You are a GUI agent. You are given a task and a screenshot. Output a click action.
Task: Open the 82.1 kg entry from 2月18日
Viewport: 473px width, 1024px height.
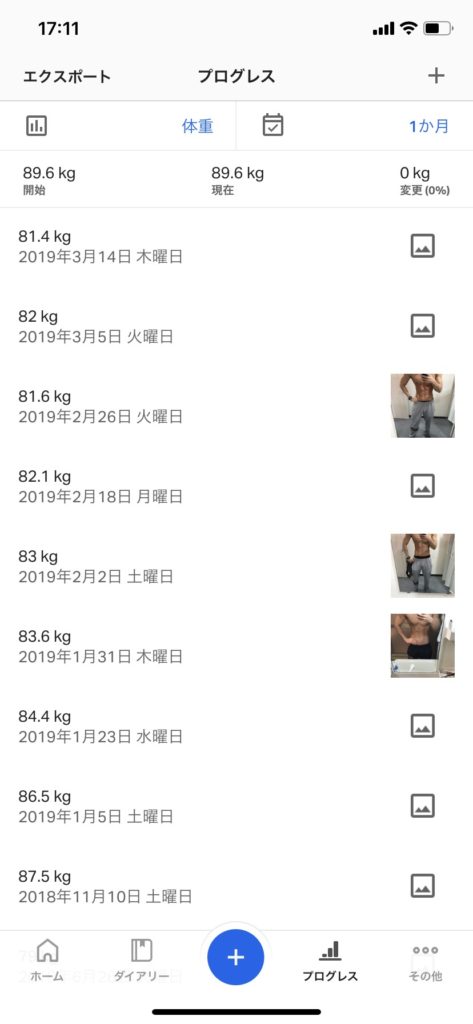click(236, 486)
